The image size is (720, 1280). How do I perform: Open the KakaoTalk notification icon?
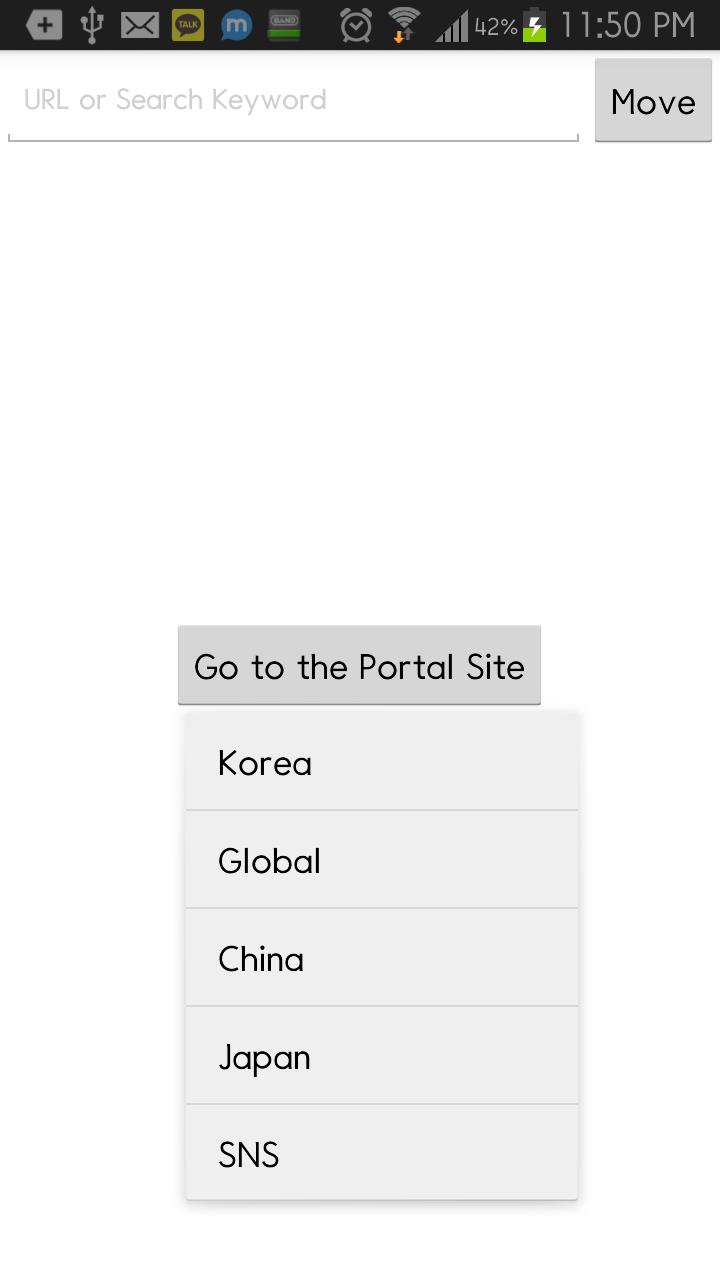pyautogui.click(x=187, y=24)
